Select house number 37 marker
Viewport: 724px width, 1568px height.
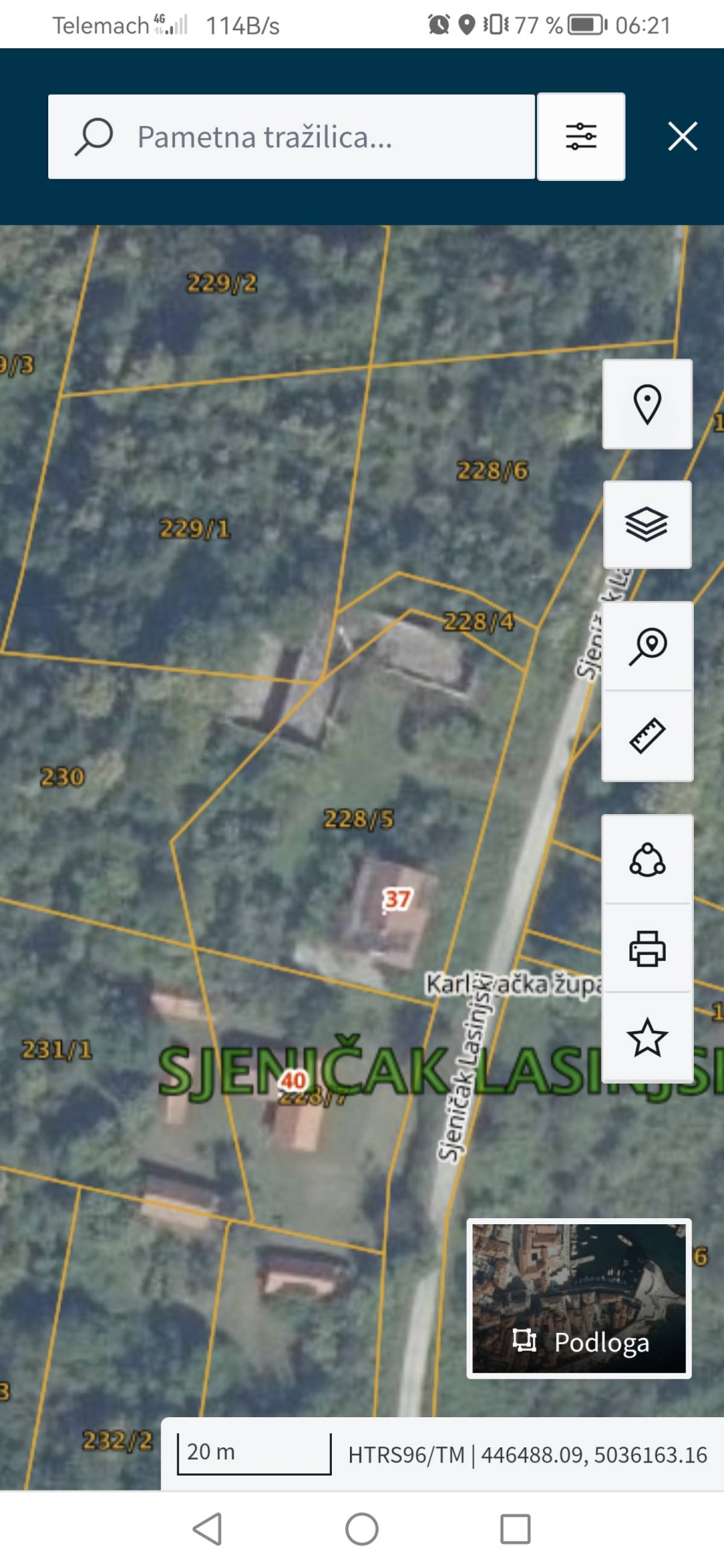pyautogui.click(x=398, y=899)
